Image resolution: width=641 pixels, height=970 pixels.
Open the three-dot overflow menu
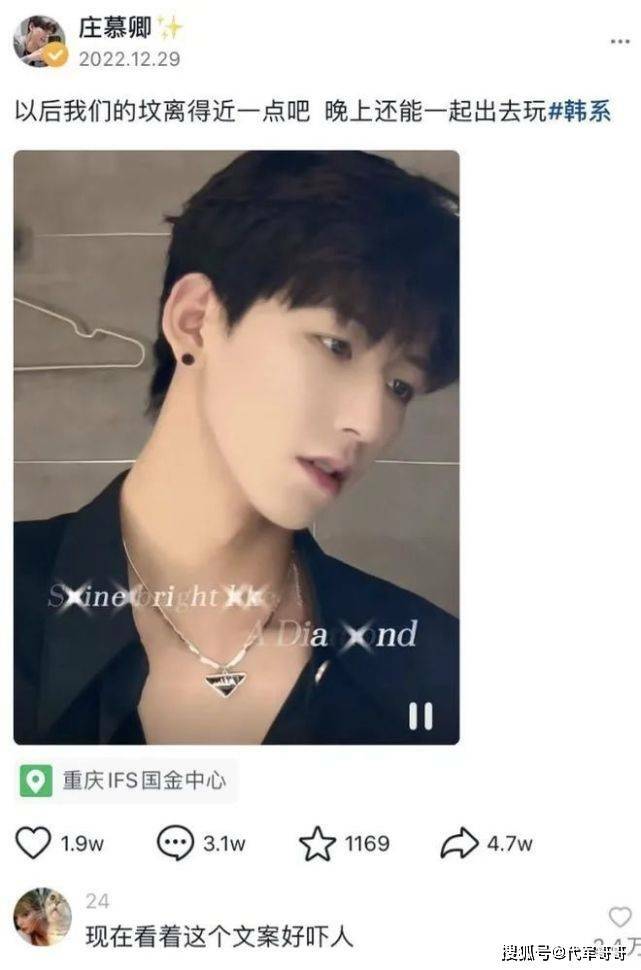point(619,42)
